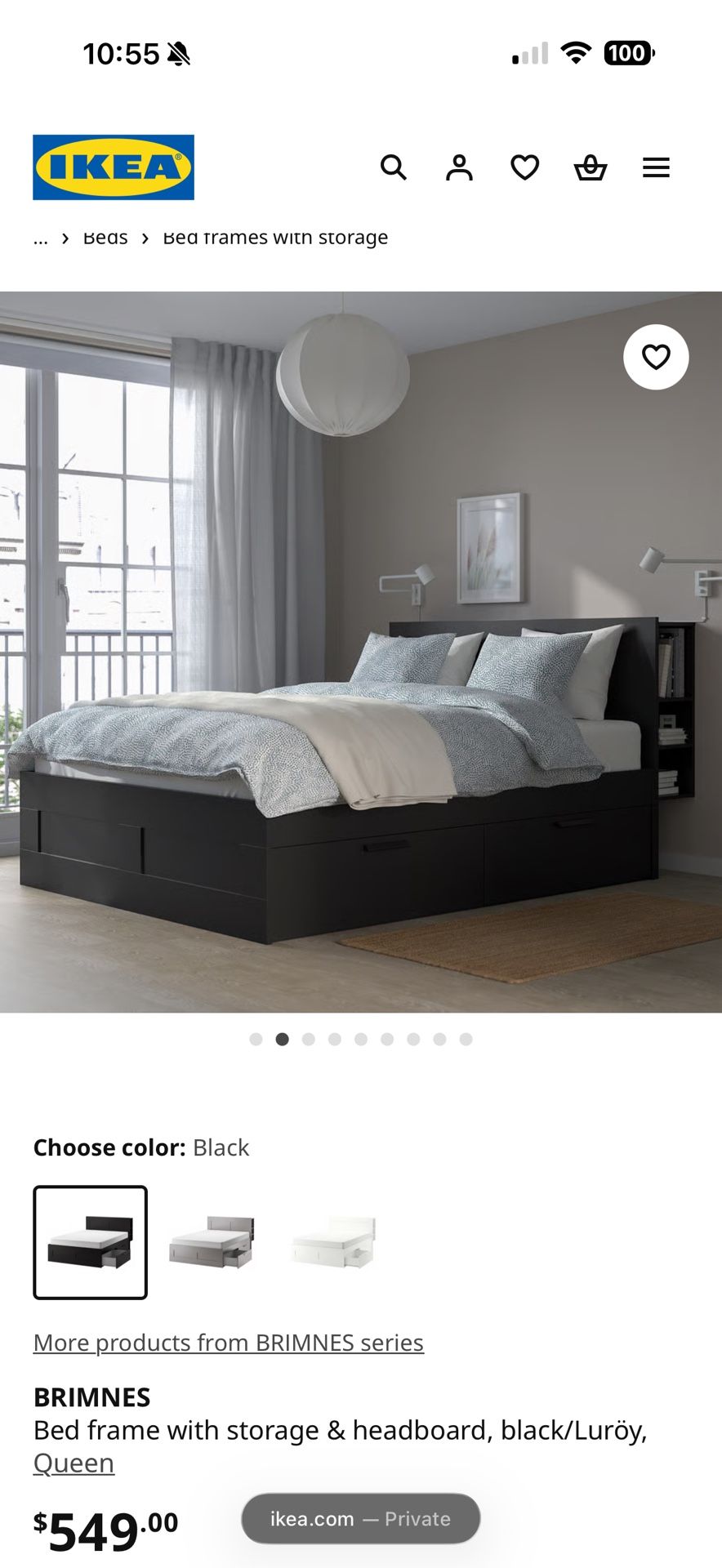Viewport: 722px width, 1568px height.
Task: Select the gray color option
Action: pos(212,1242)
